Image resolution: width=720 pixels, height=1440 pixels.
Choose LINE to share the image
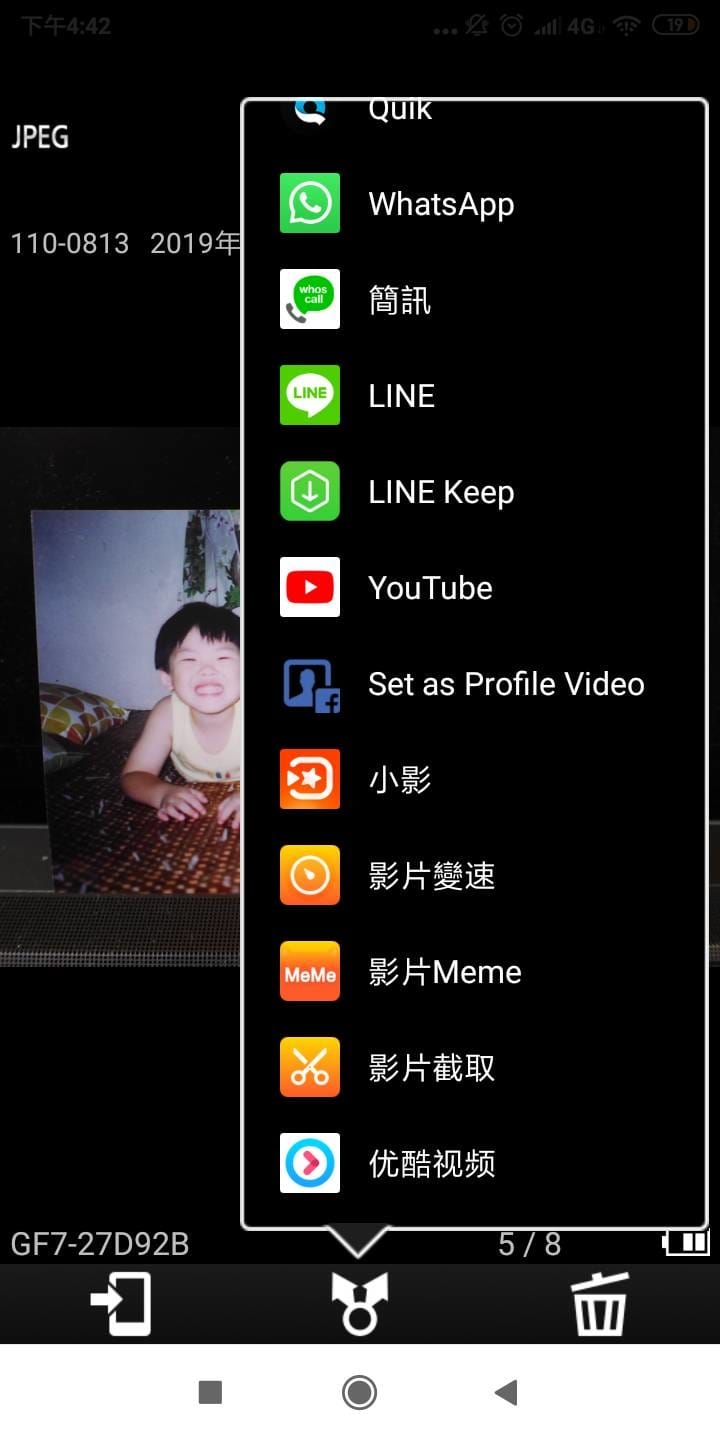tap(400, 396)
